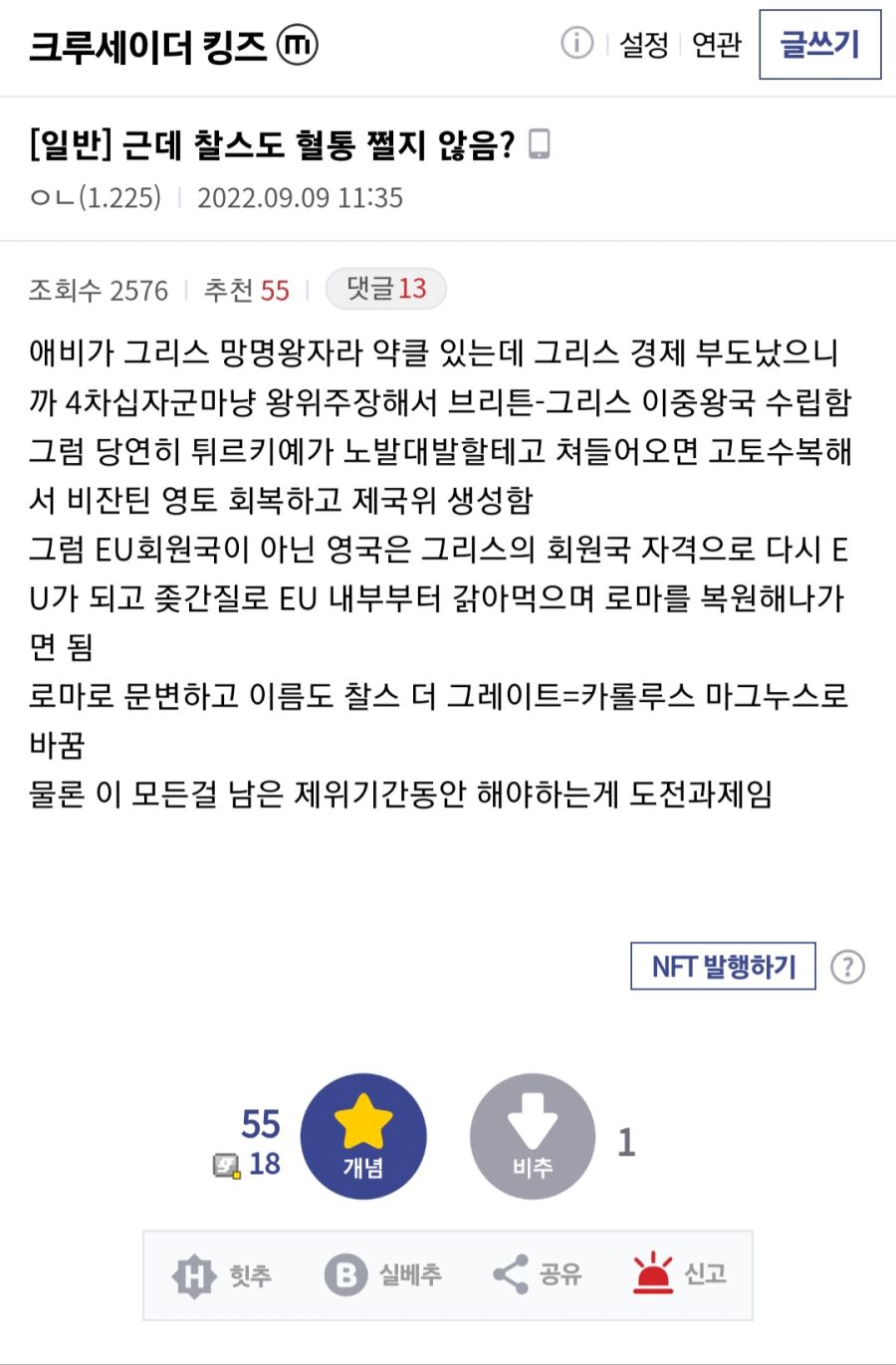Screen dimensions: 896x1365
Task: Upvote the post with 개념 star
Action: pyautogui.click(x=363, y=1136)
